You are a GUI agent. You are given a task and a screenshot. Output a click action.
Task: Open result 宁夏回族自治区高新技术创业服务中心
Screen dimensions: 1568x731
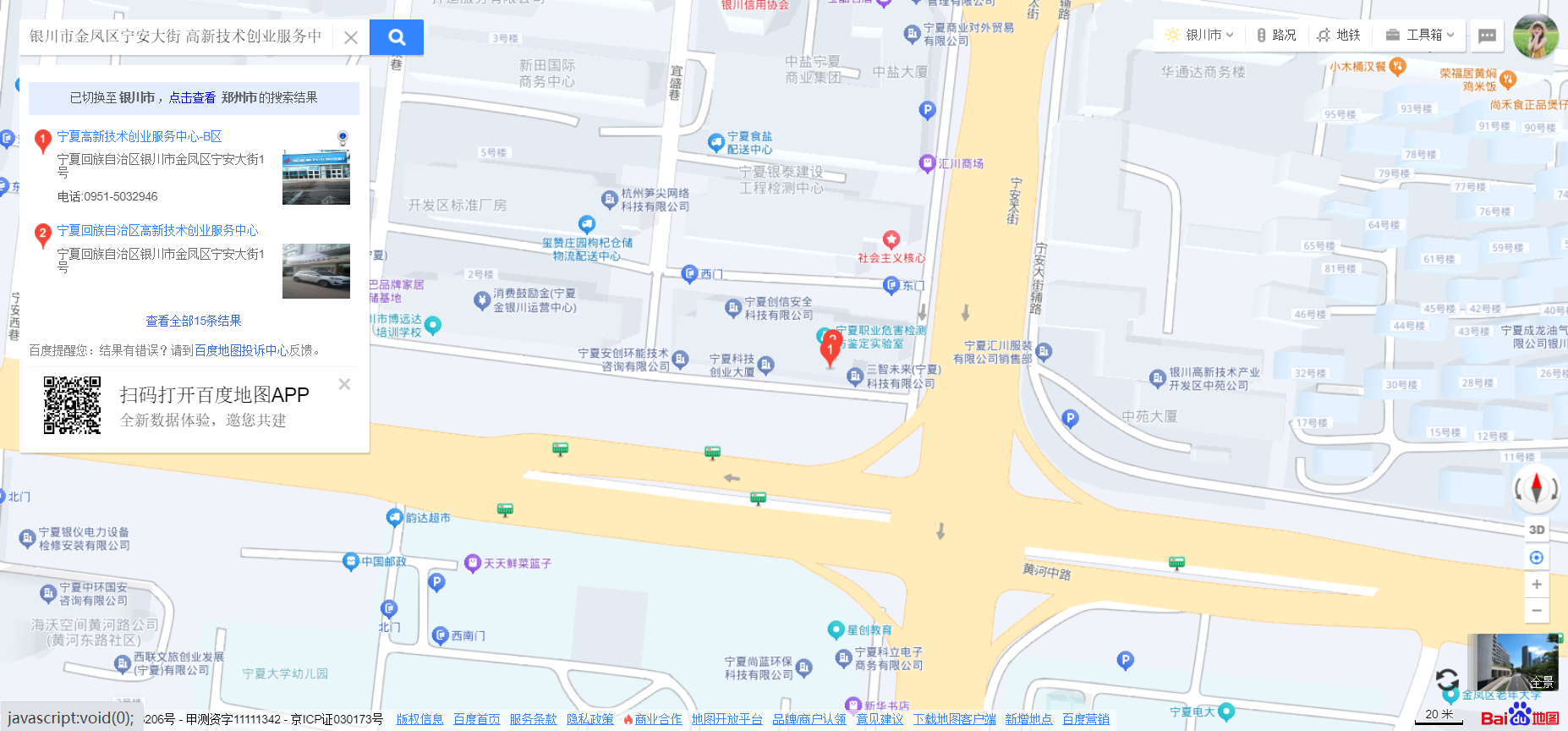(x=157, y=230)
